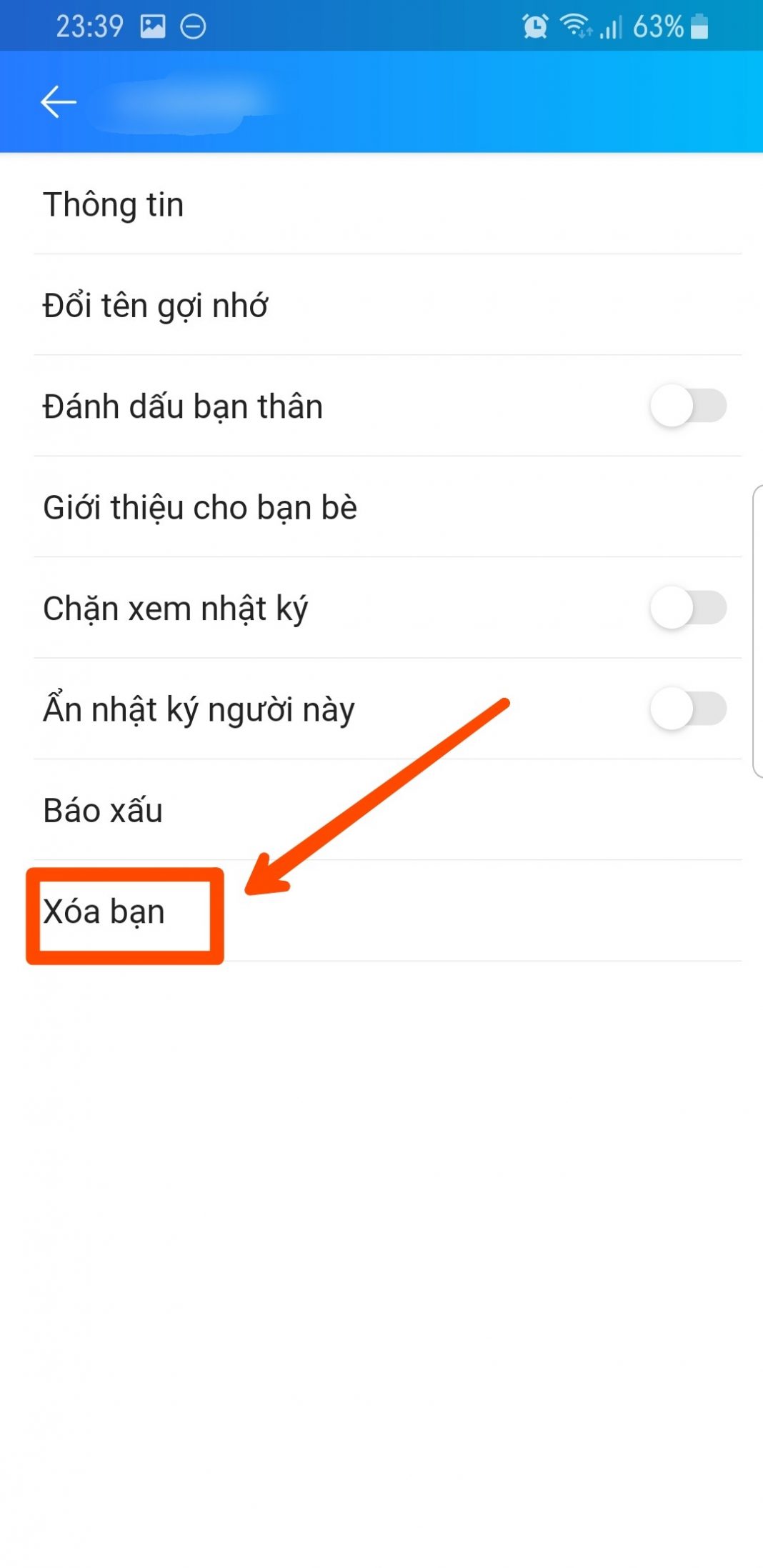This screenshot has width=763, height=1568.
Task: Enable Chặn xem nhật ký switch
Action: point(687,608)
